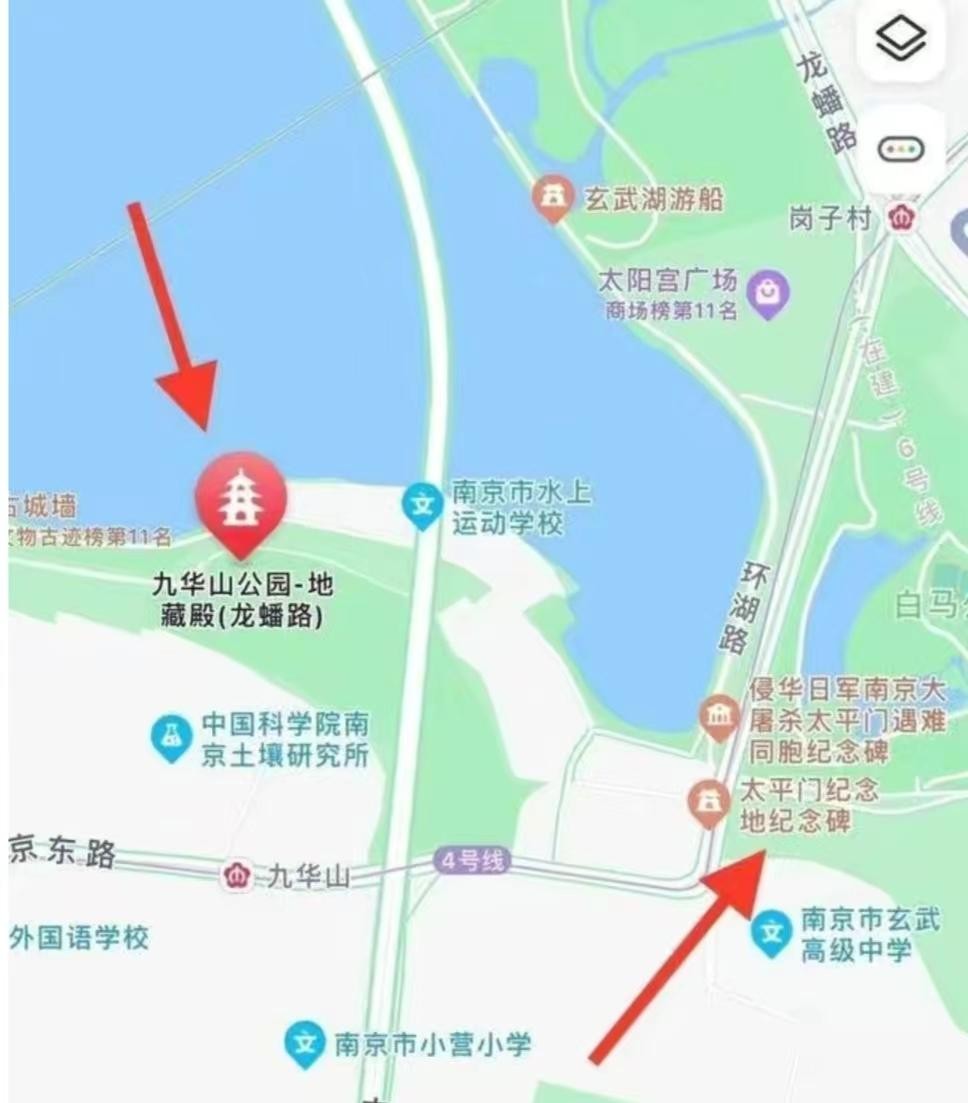Toggle the traffic conditions layer

tap(900, 150)
